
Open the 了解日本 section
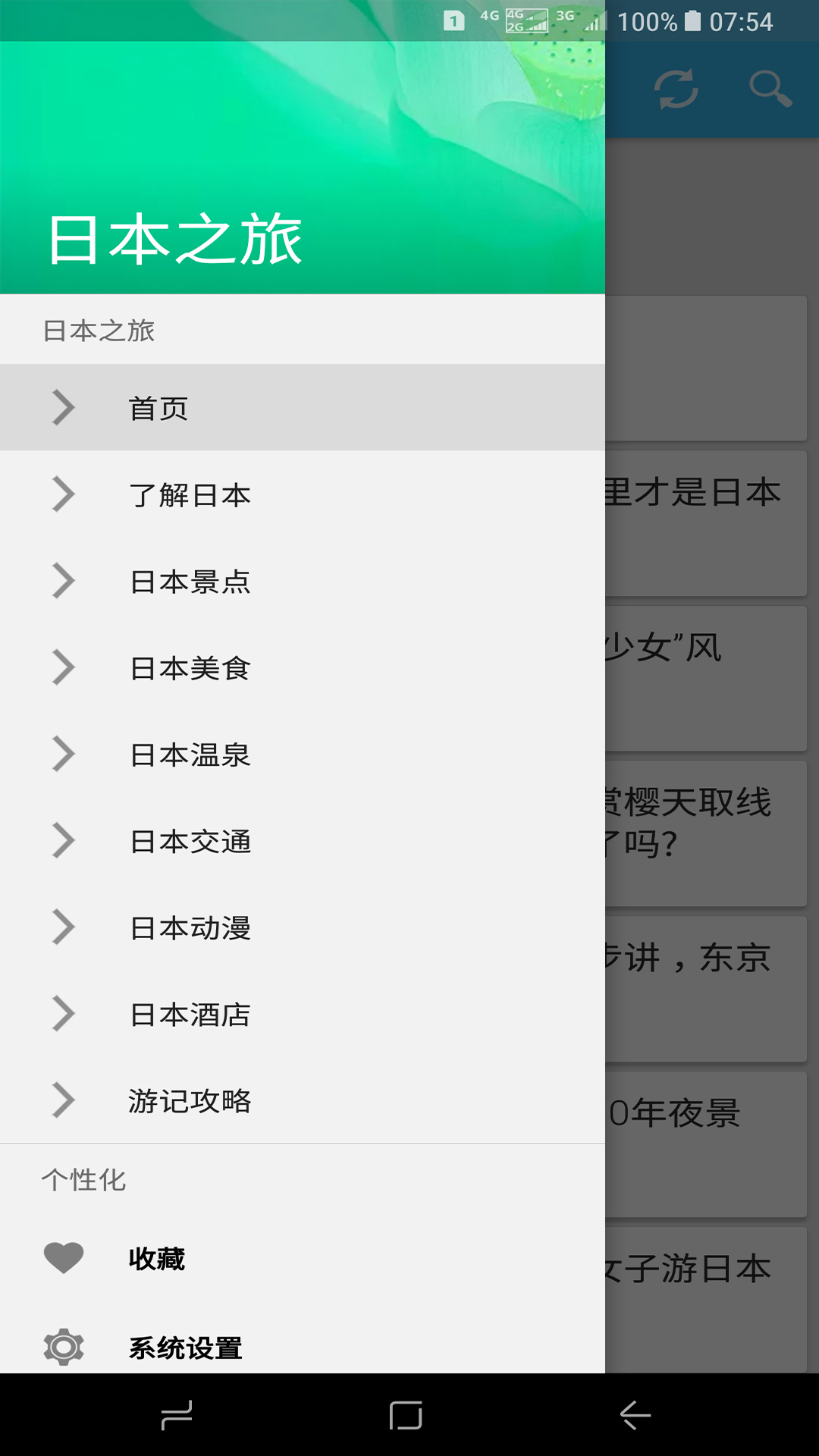tap(302, 494)
